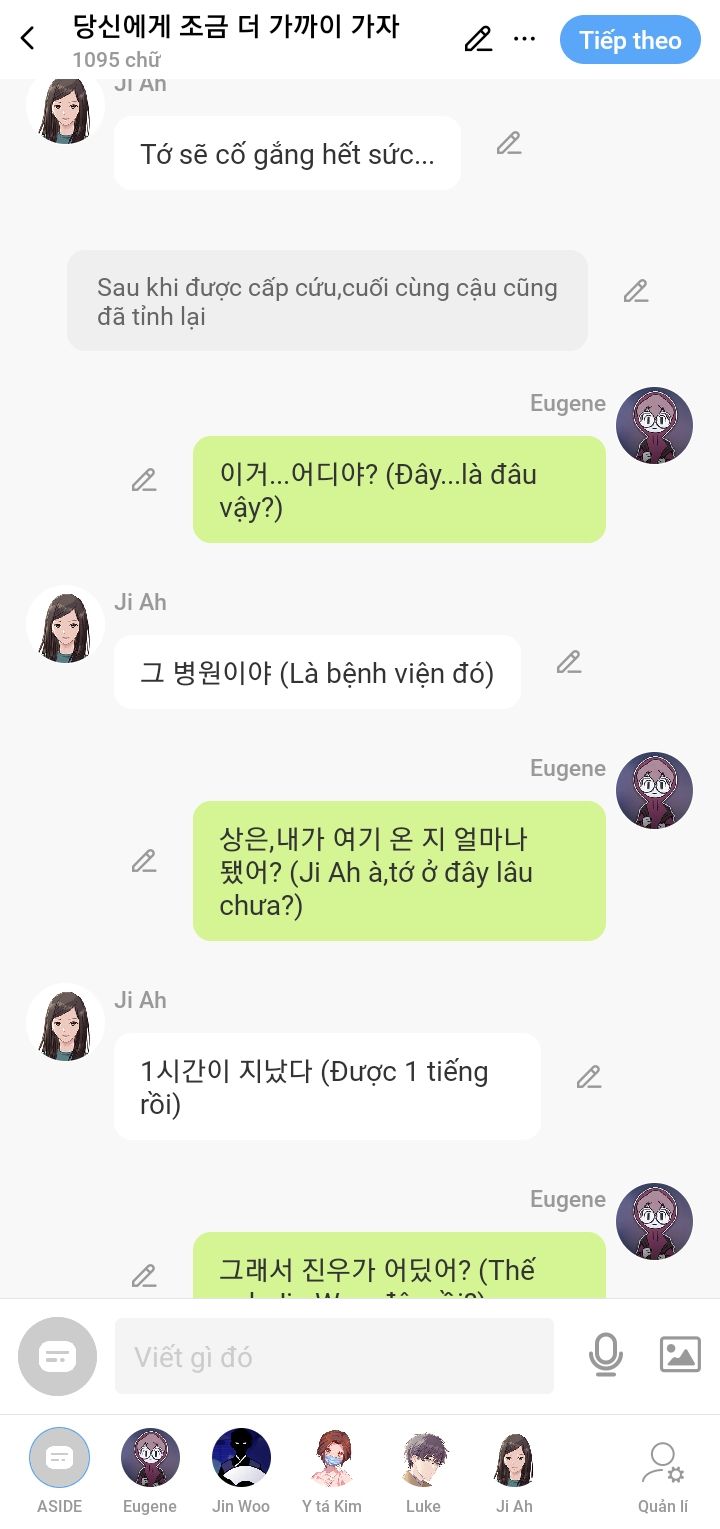Edit Ji Ah's message "Là bệnh viện đó"
This screenshot has width=720, height=1529.
point(569,662)
